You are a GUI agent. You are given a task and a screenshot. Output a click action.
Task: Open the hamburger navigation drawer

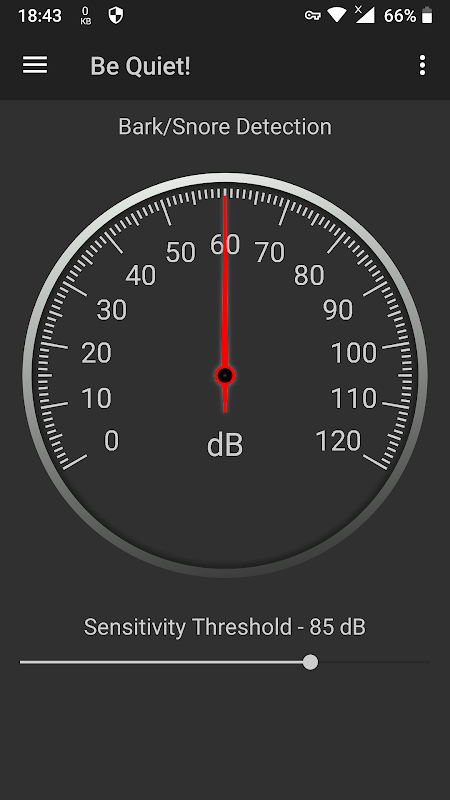point(35,65)
